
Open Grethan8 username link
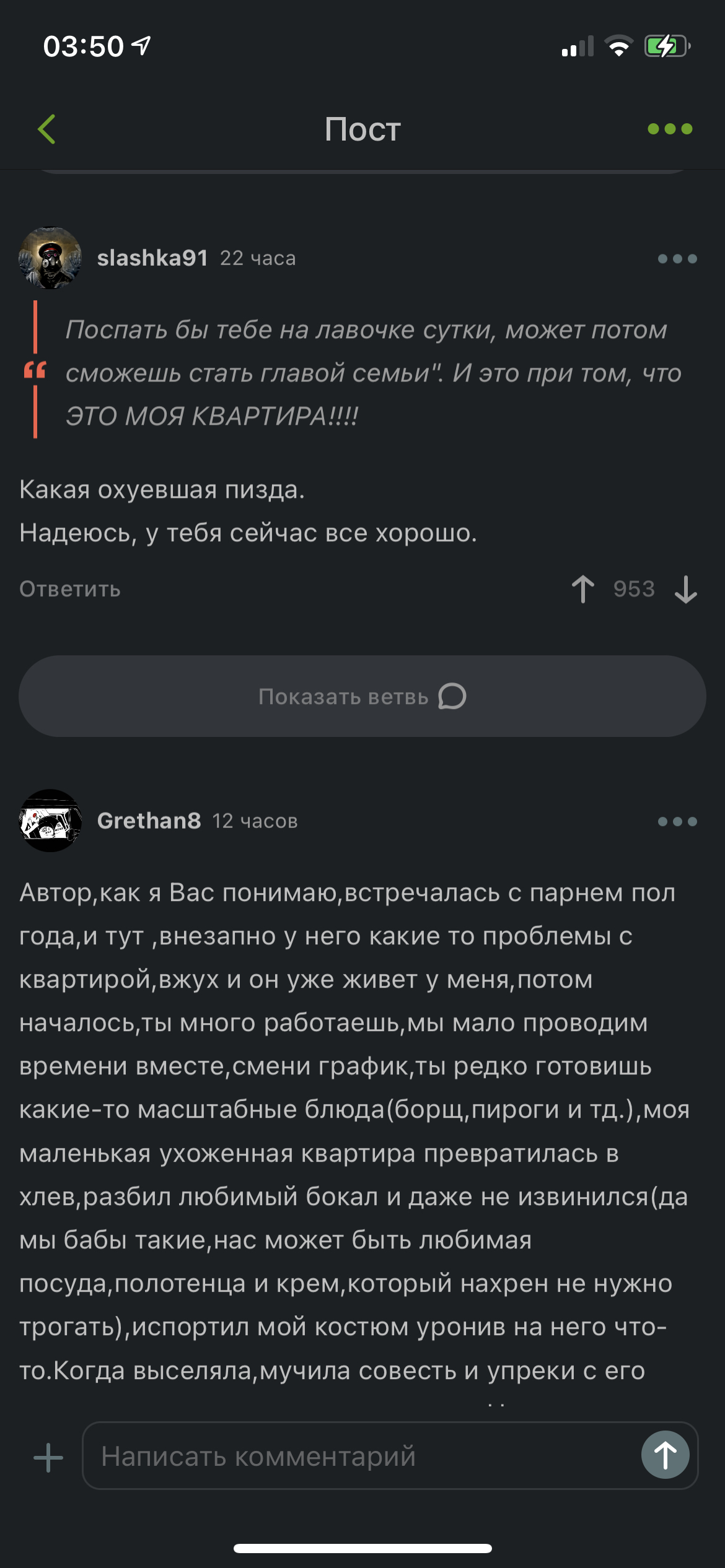tap(149, 821)
